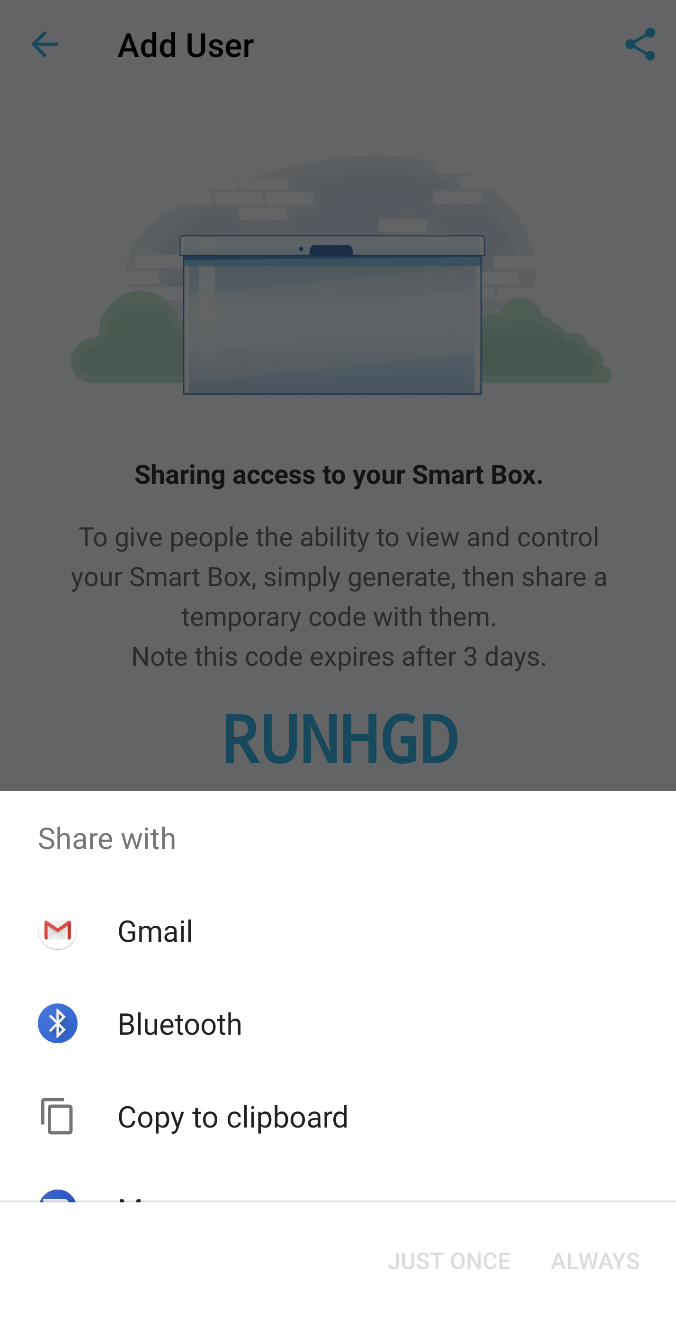Tap the Just Once button

coord(449,1261)
